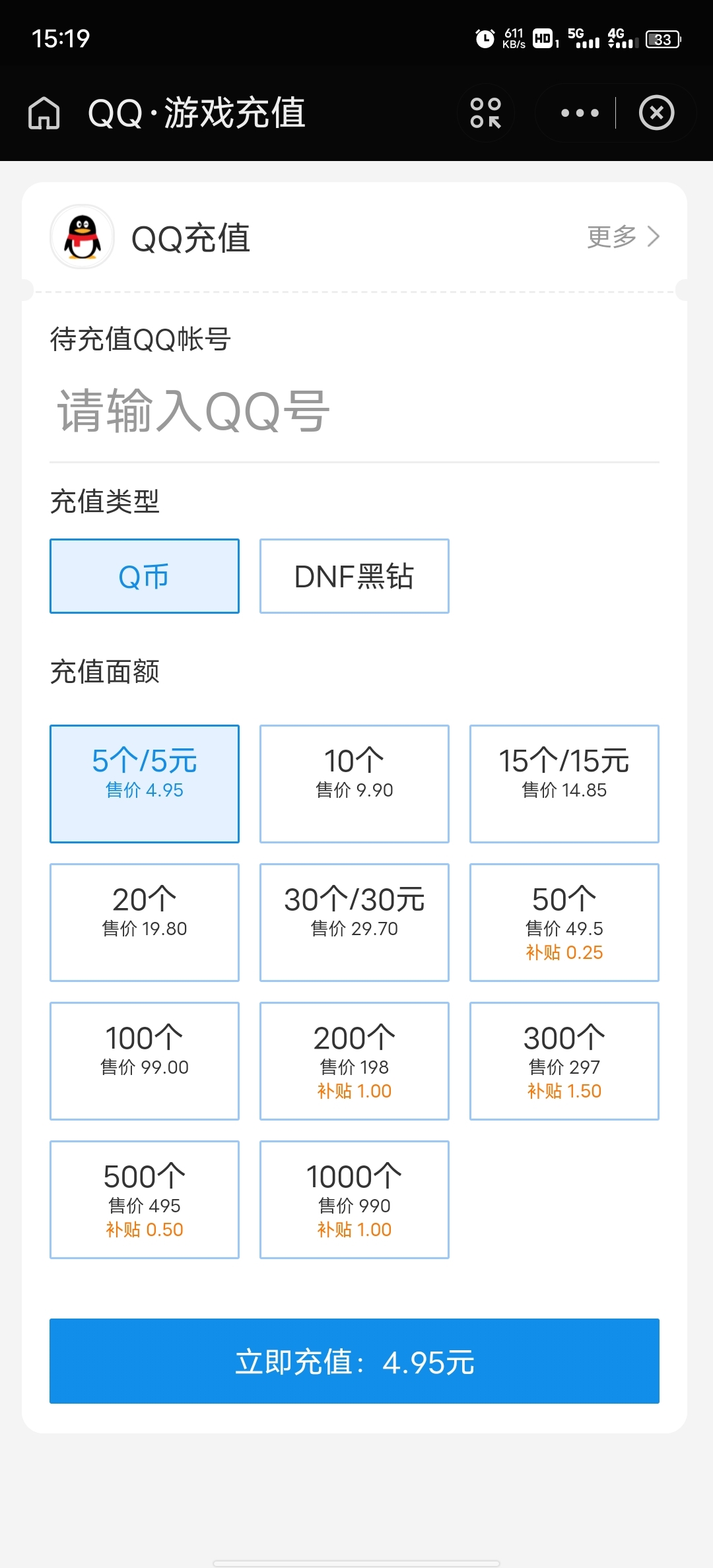Choose the 1000个 amount
The image size is (713, 1568).
355,1200
